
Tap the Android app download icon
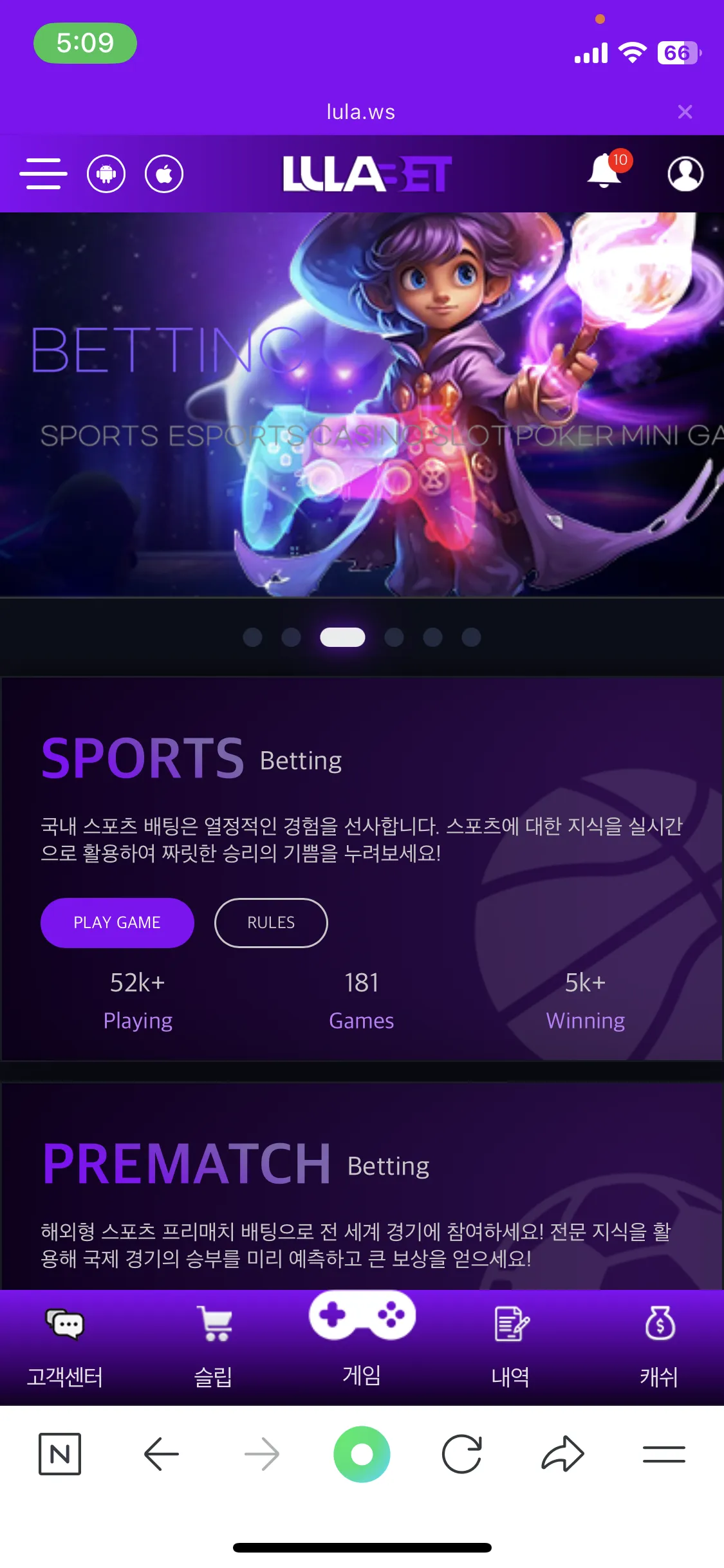coord(106,174)
